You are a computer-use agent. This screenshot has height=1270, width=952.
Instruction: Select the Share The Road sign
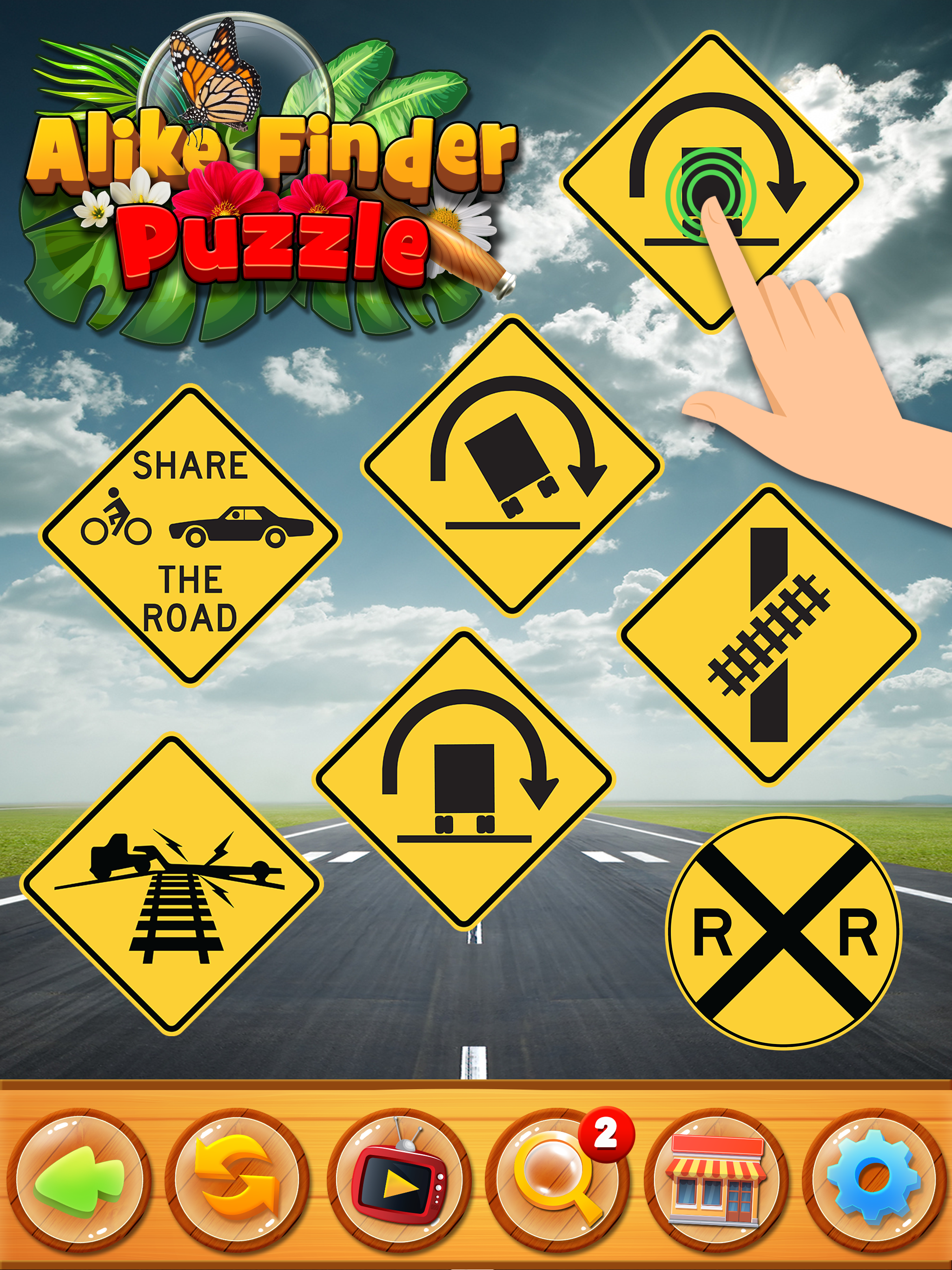tap(190, 535)
